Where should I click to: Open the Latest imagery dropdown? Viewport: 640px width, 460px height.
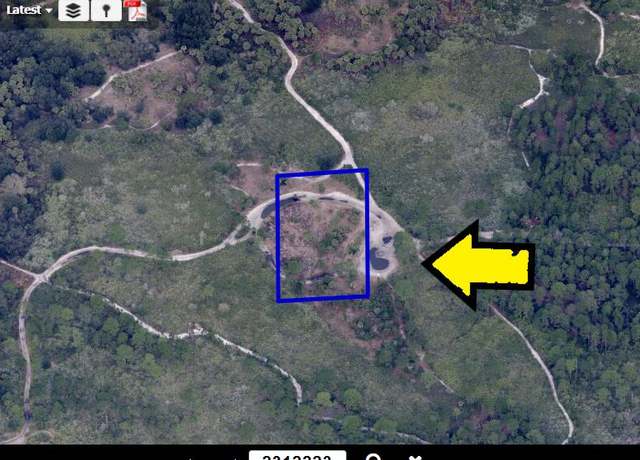pyautogui.click(x=27, y=10)
